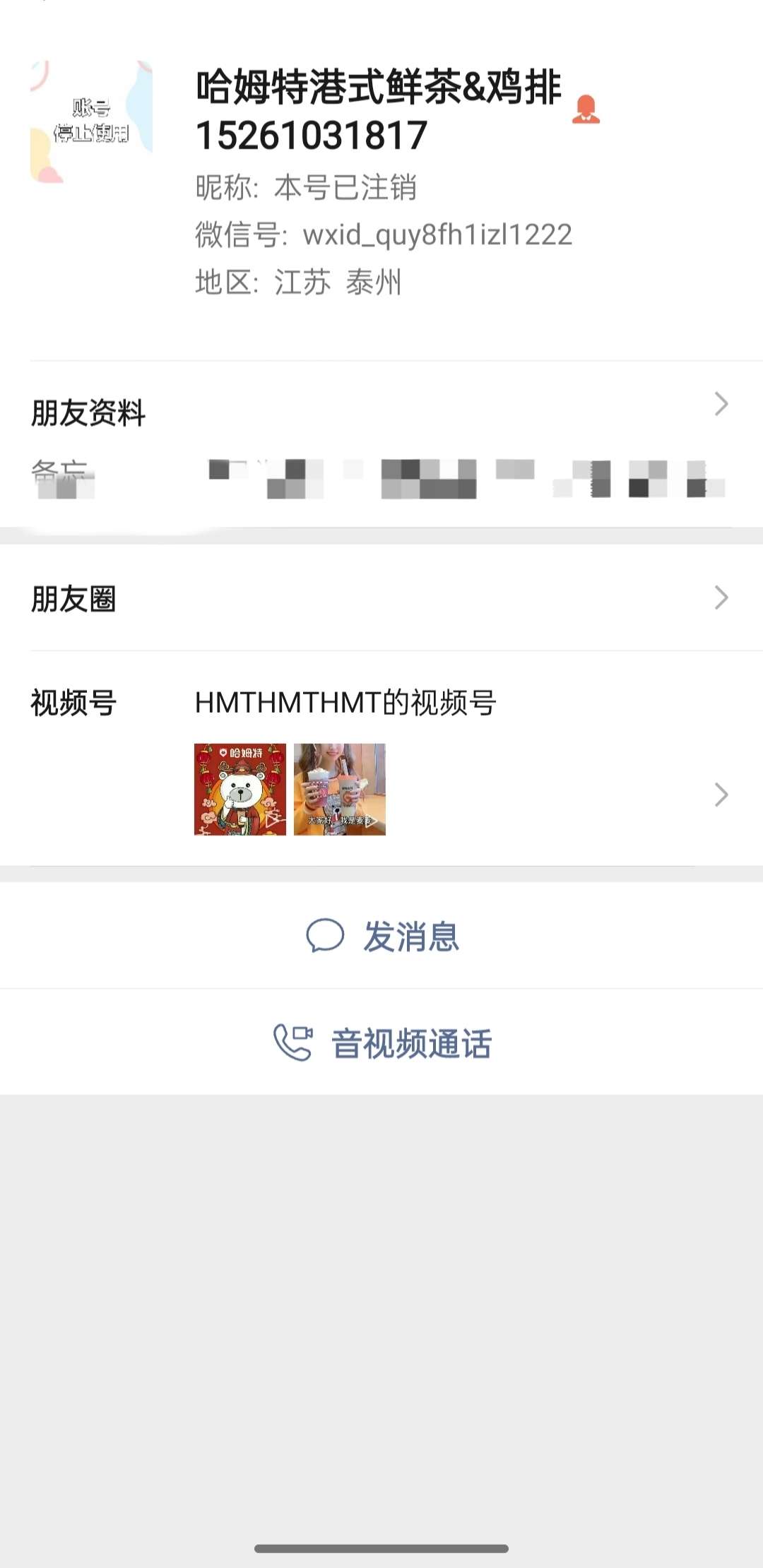Open the 朋友资料 row

click(381, 412)
